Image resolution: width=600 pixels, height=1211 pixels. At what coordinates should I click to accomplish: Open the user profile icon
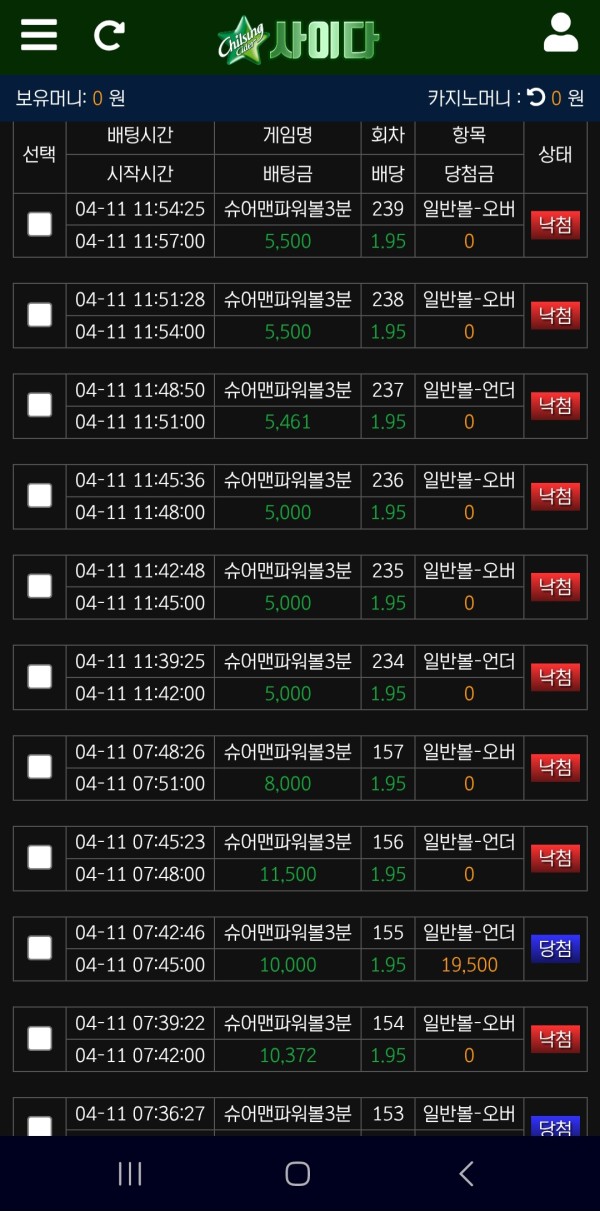coord(561,33)
